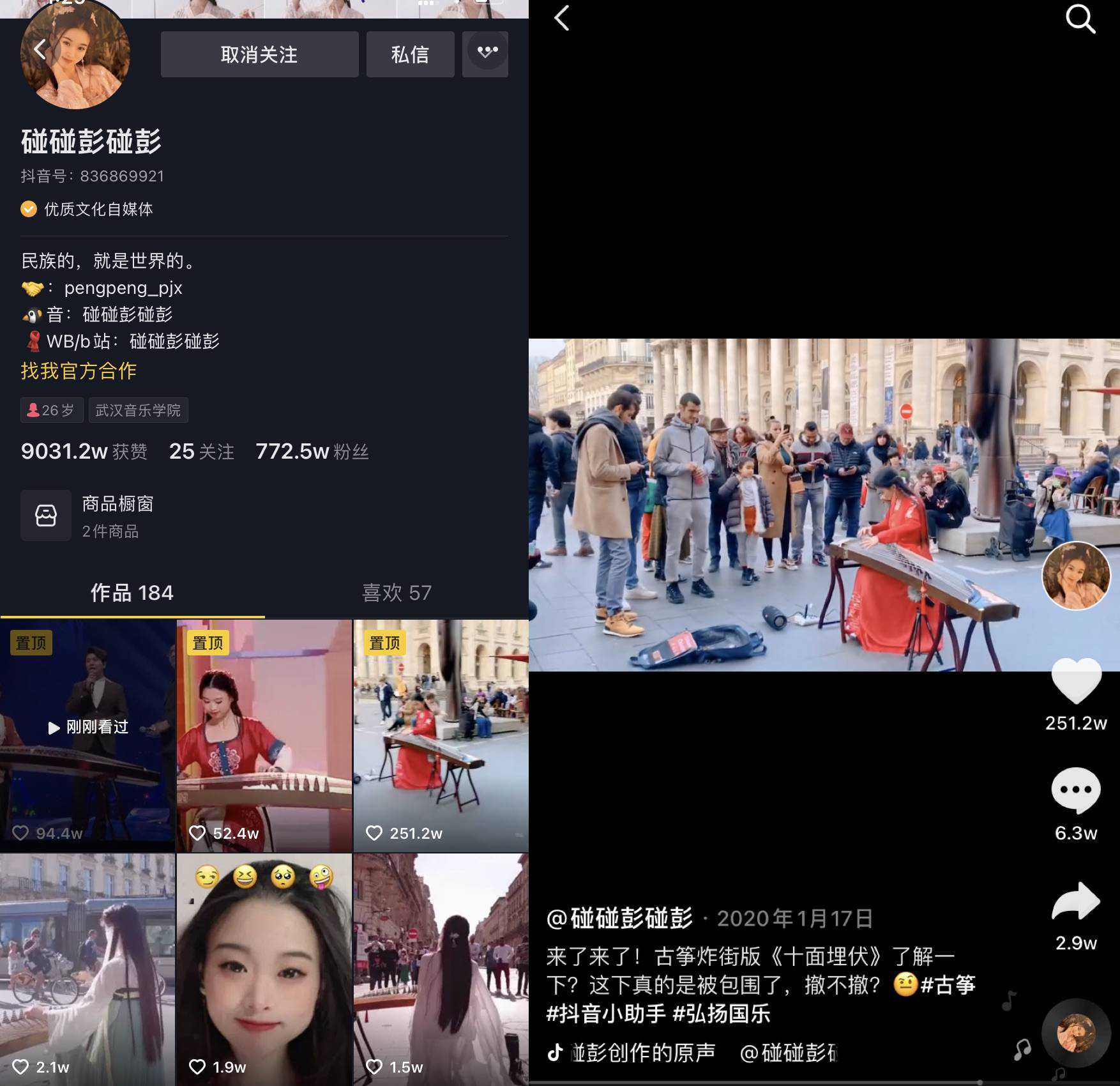
Task: Open search from the video player's magnifier
Action: pos(1080,19)
